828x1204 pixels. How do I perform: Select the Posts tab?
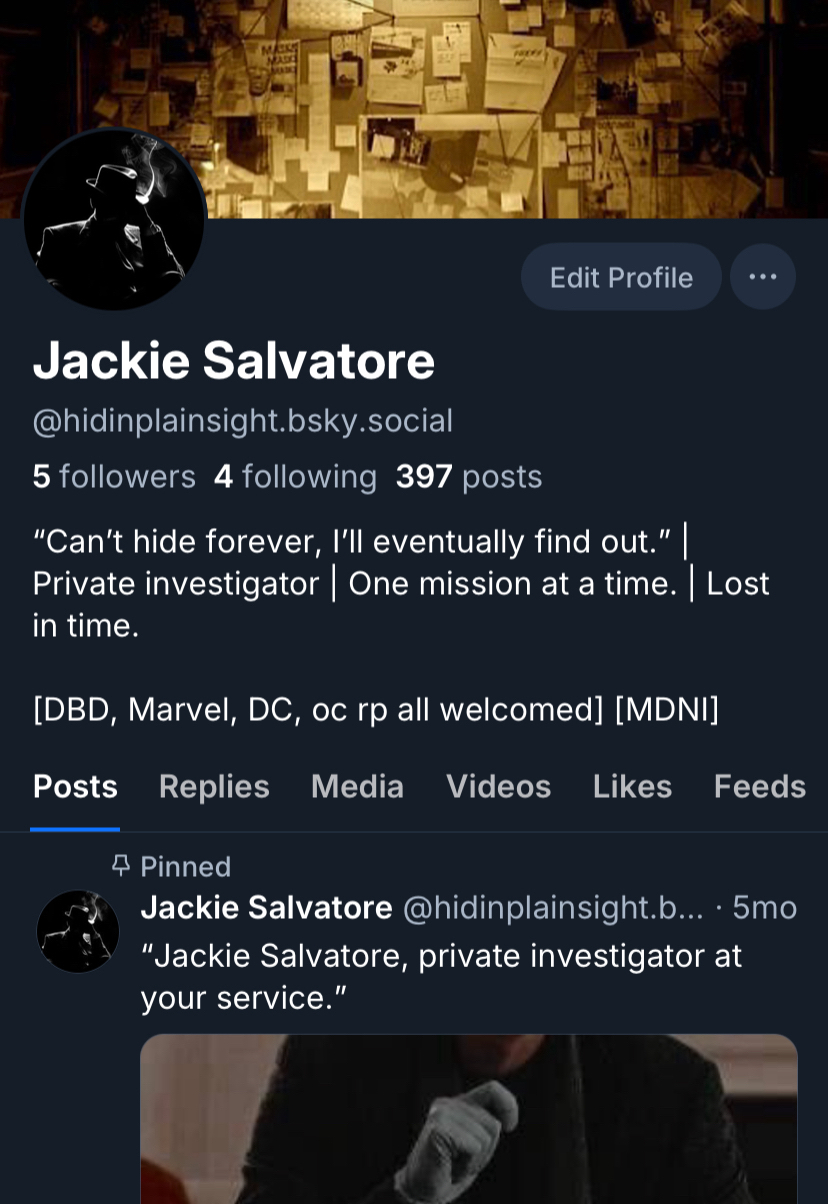tap(75, 787)
